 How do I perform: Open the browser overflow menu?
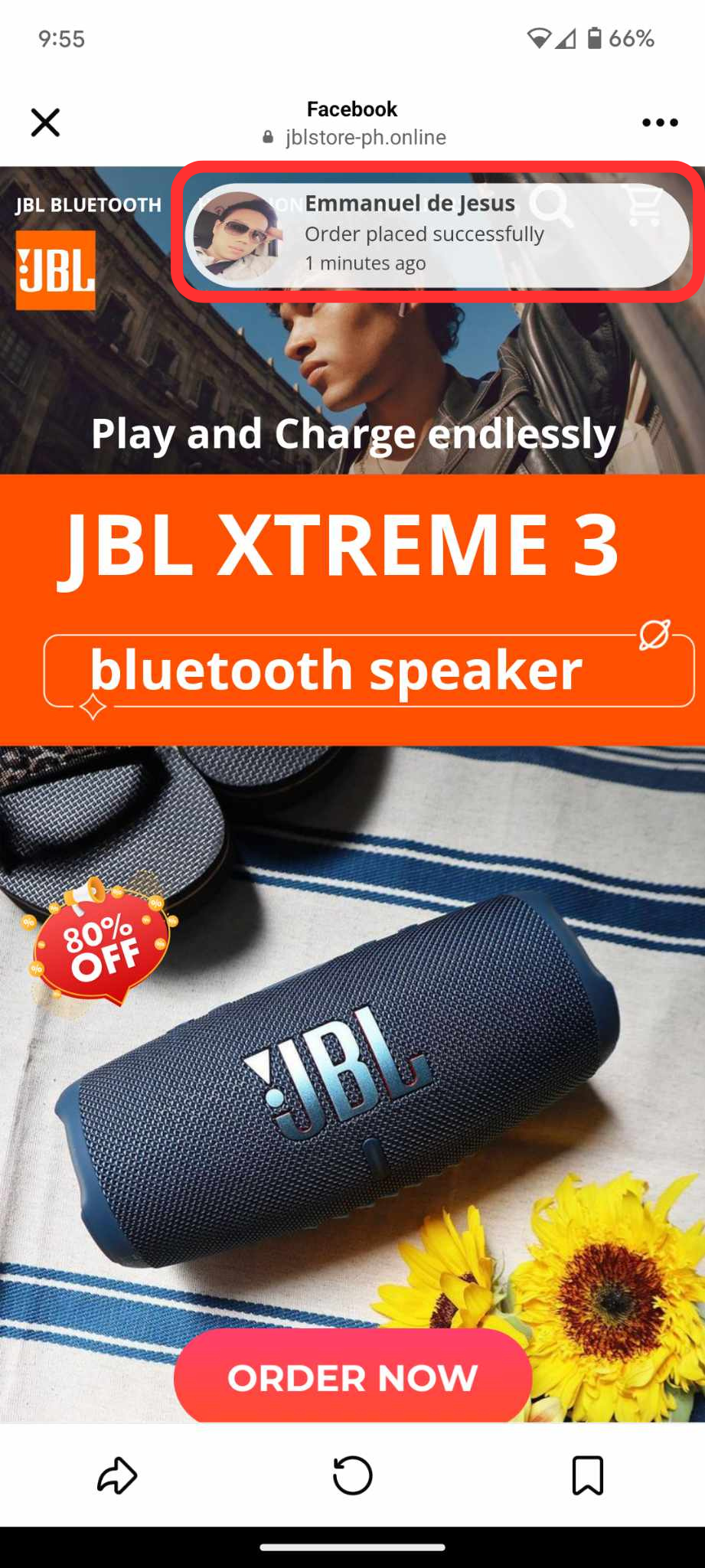point(660,122)
